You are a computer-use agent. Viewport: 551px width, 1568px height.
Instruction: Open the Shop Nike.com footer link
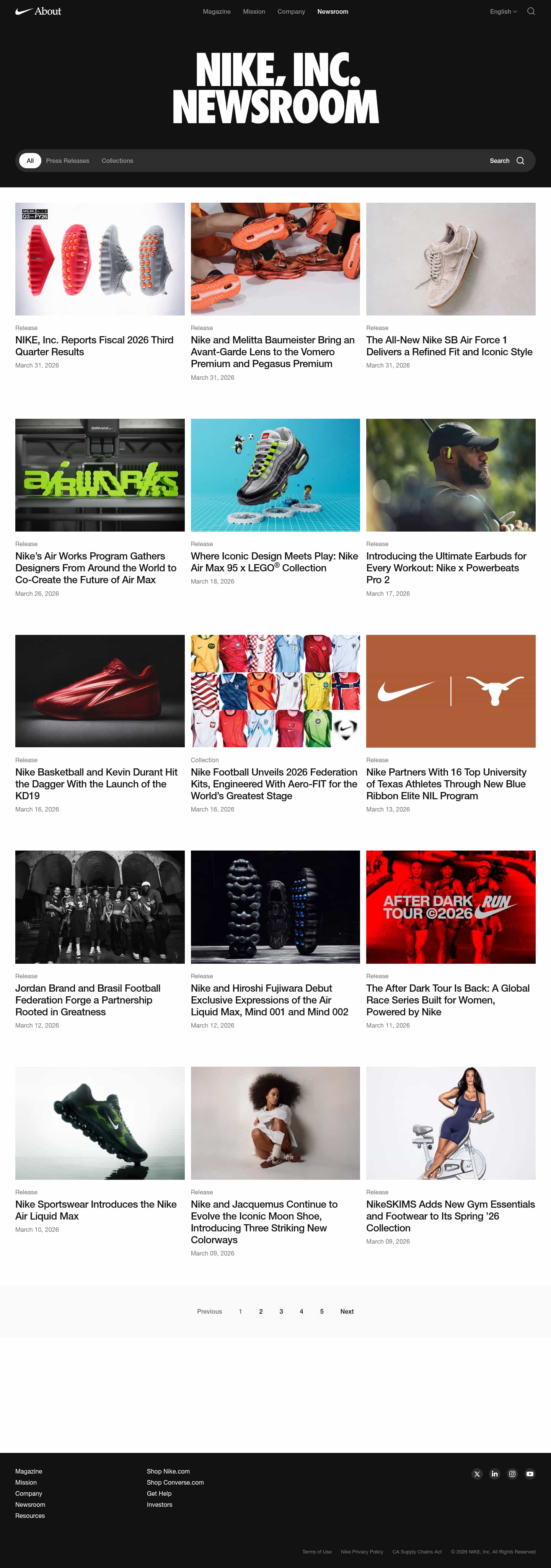pos(168,1471)
